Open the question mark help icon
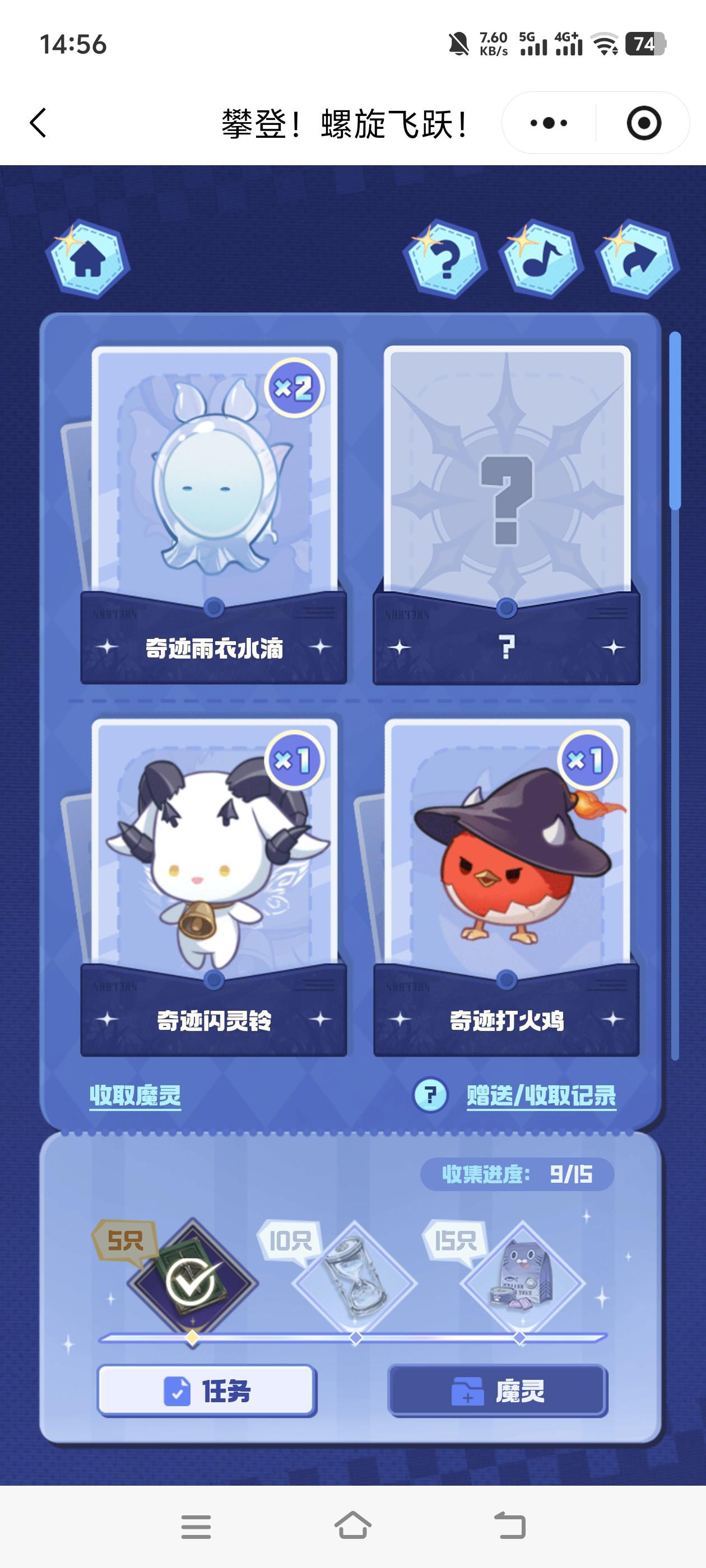 coord(445,260)
